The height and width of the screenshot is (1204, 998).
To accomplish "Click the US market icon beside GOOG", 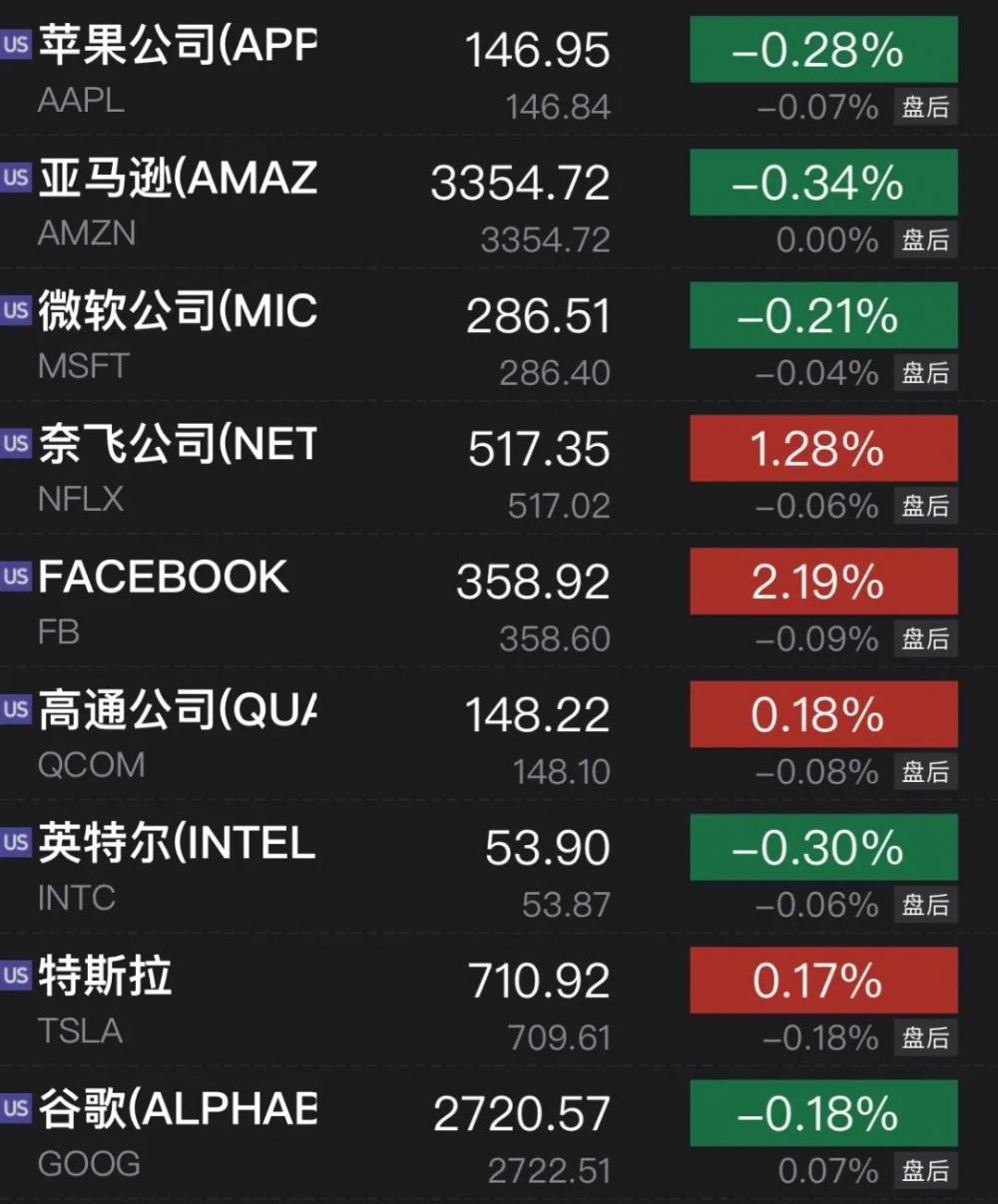I will point(14,1108).
